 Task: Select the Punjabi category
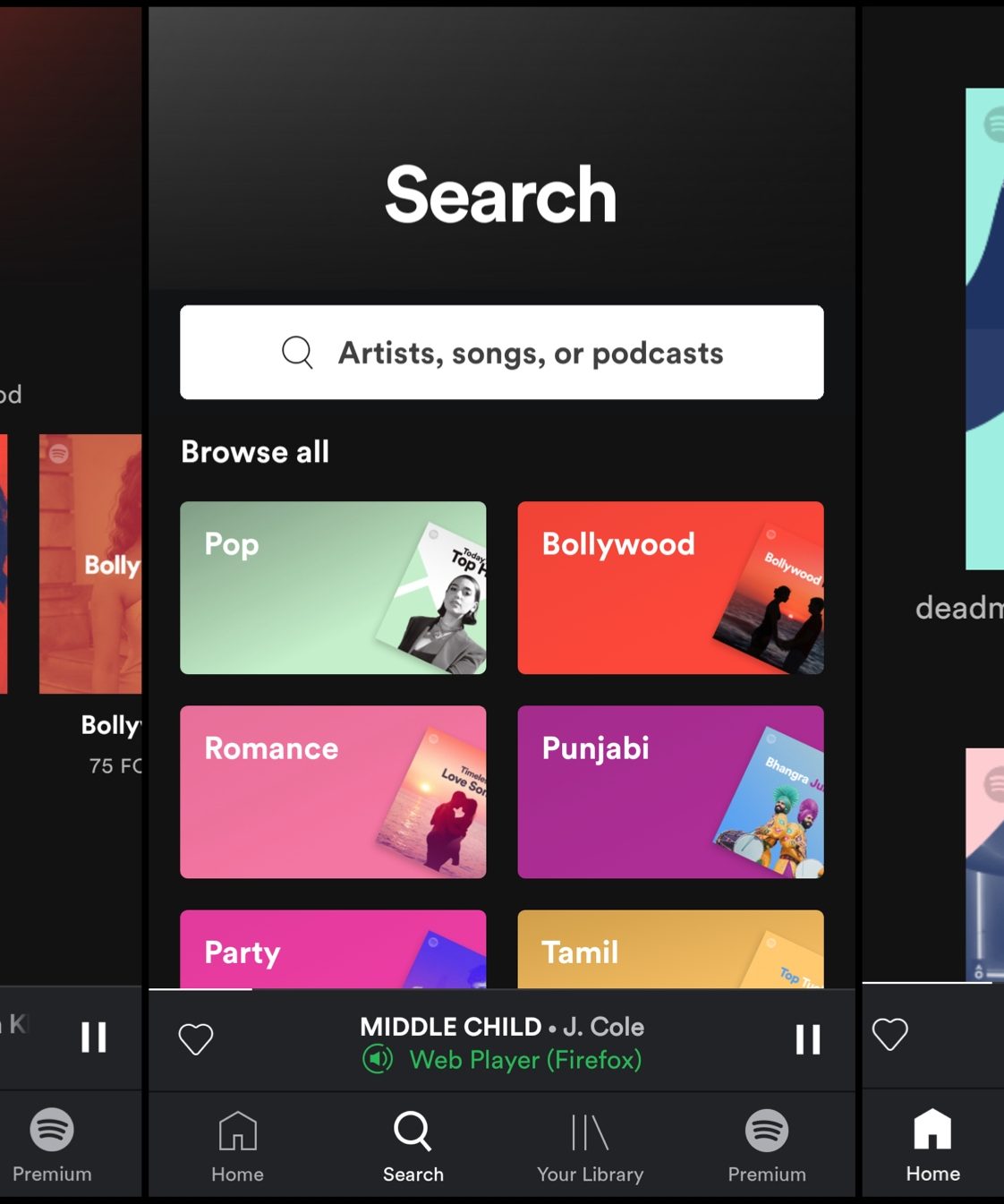(670, 791)
